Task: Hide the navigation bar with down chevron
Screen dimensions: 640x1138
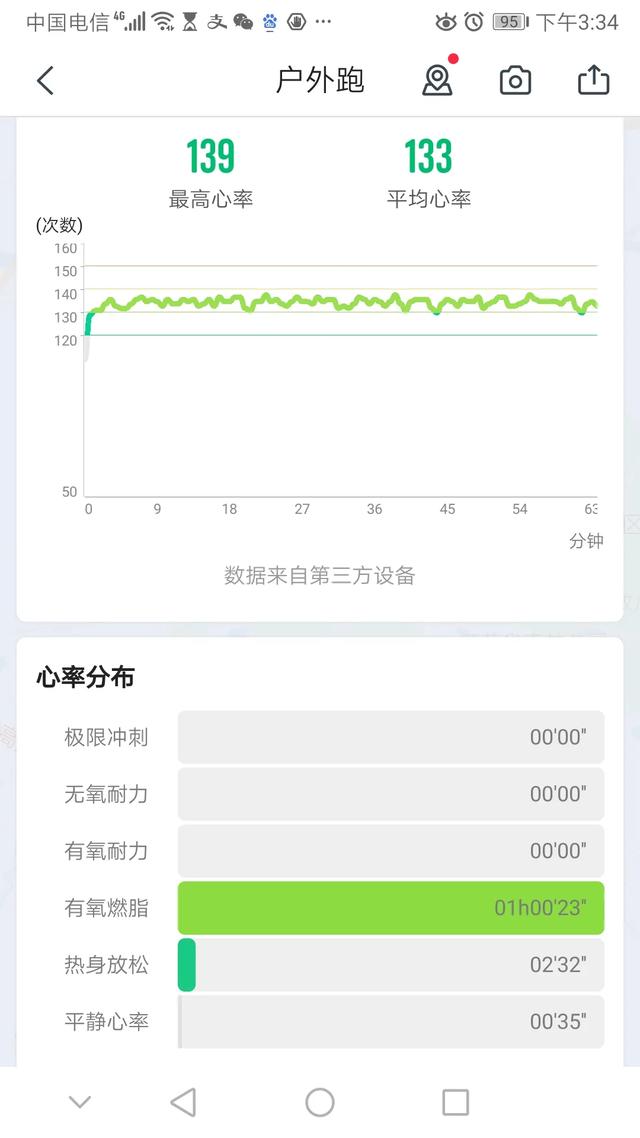Action: 80,1102
